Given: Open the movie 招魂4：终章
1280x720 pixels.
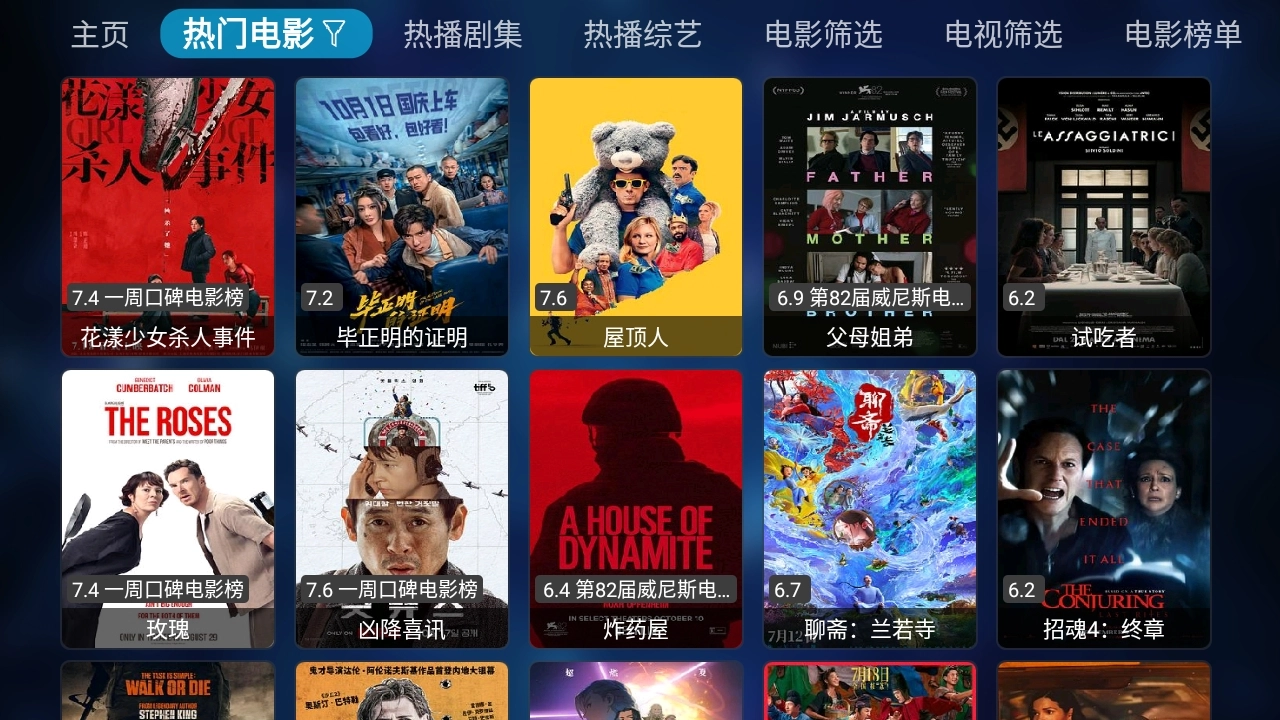Looking at the screenshot, I should pyautogui.click(x=1104, y=508).
